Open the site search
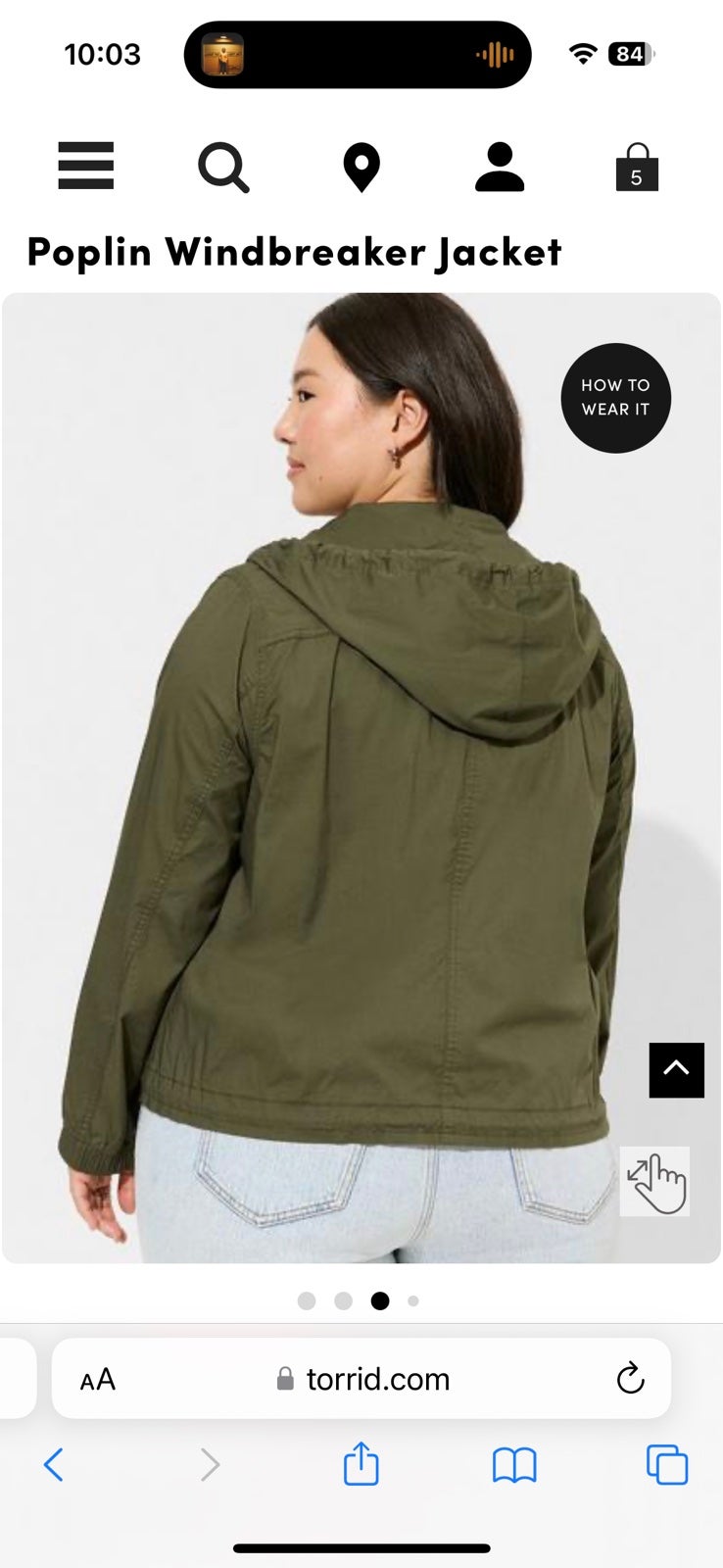Screen dimensions: 723x1568 (x=223, y=167)
